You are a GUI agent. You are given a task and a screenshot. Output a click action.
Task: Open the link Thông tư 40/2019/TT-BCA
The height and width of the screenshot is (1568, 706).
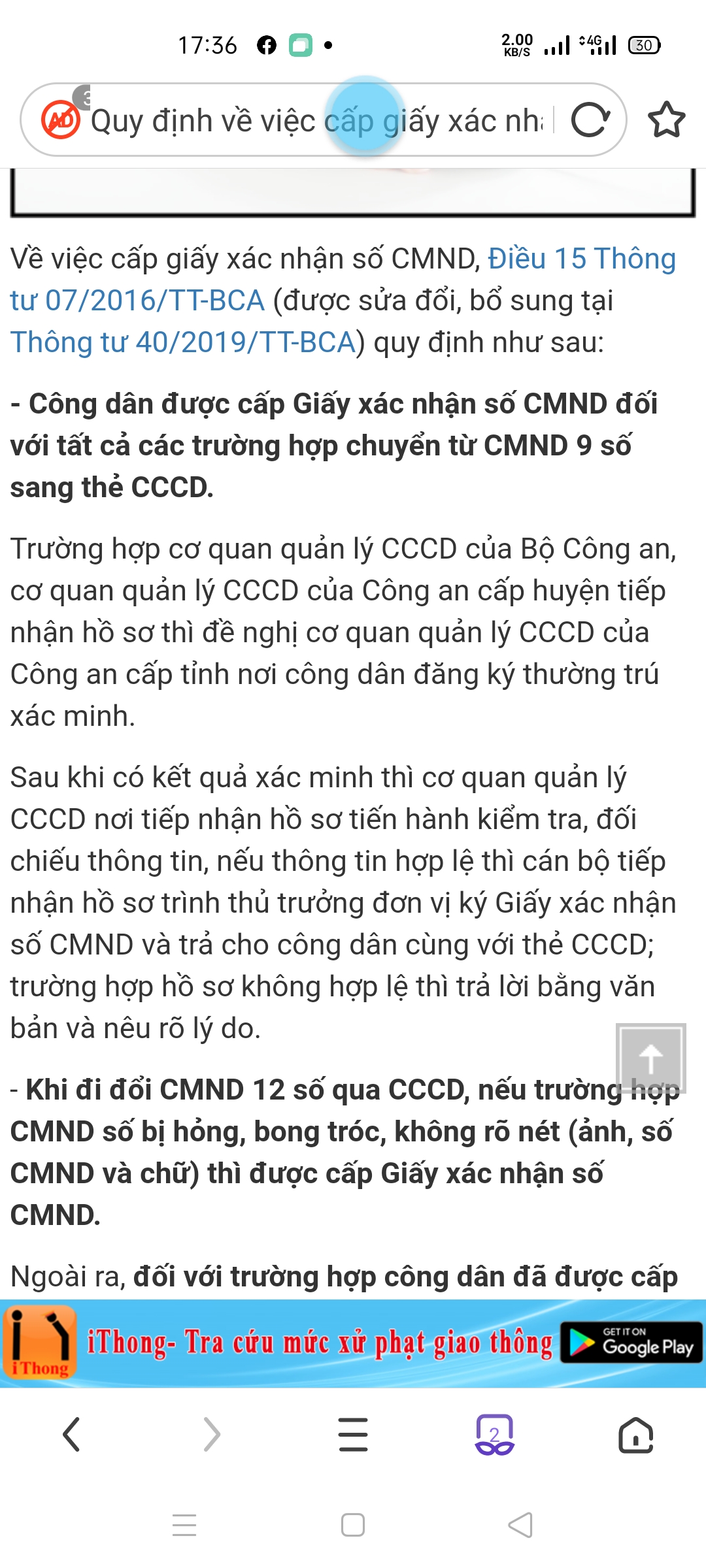pyautogui.click(x=183, y=343)
